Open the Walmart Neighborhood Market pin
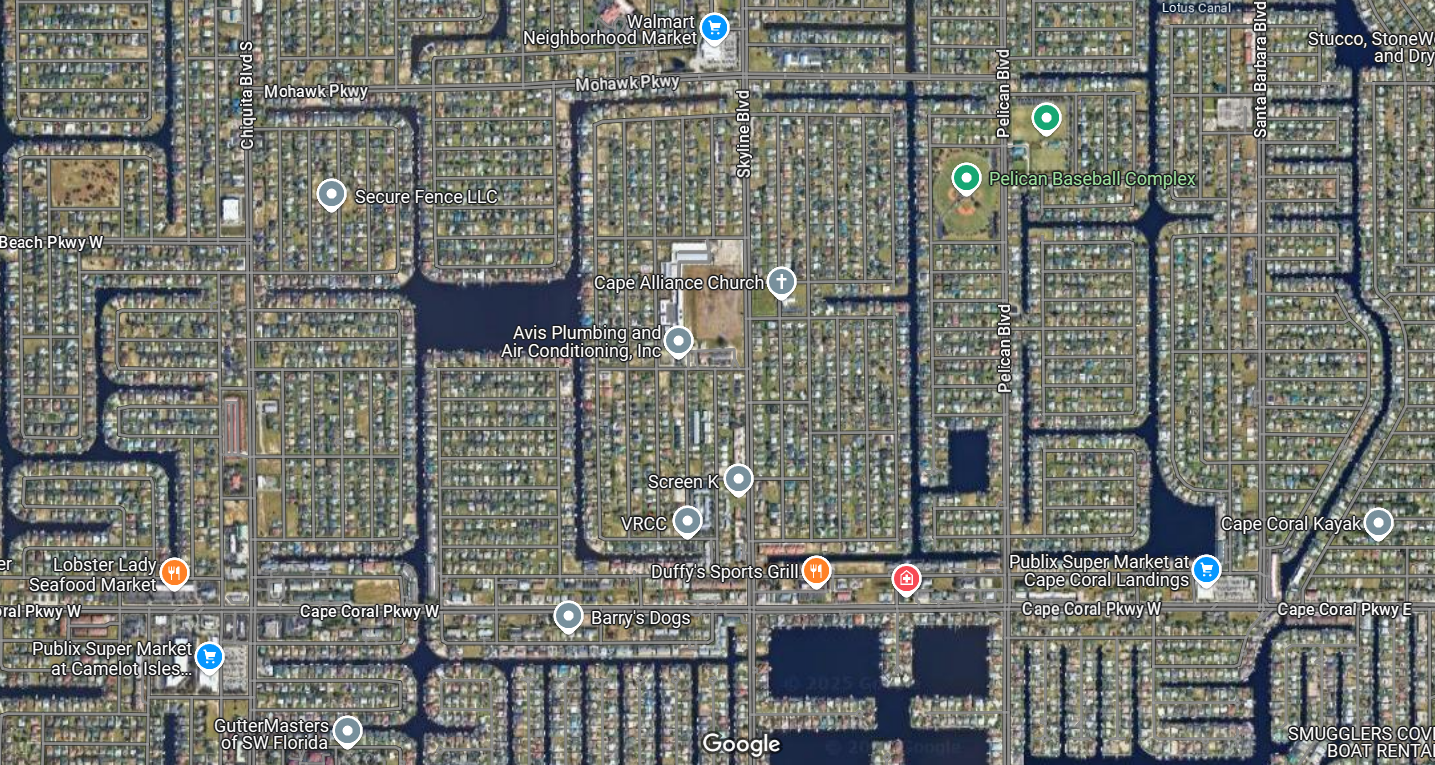The image size is (1435, 765). pos(713,27)
